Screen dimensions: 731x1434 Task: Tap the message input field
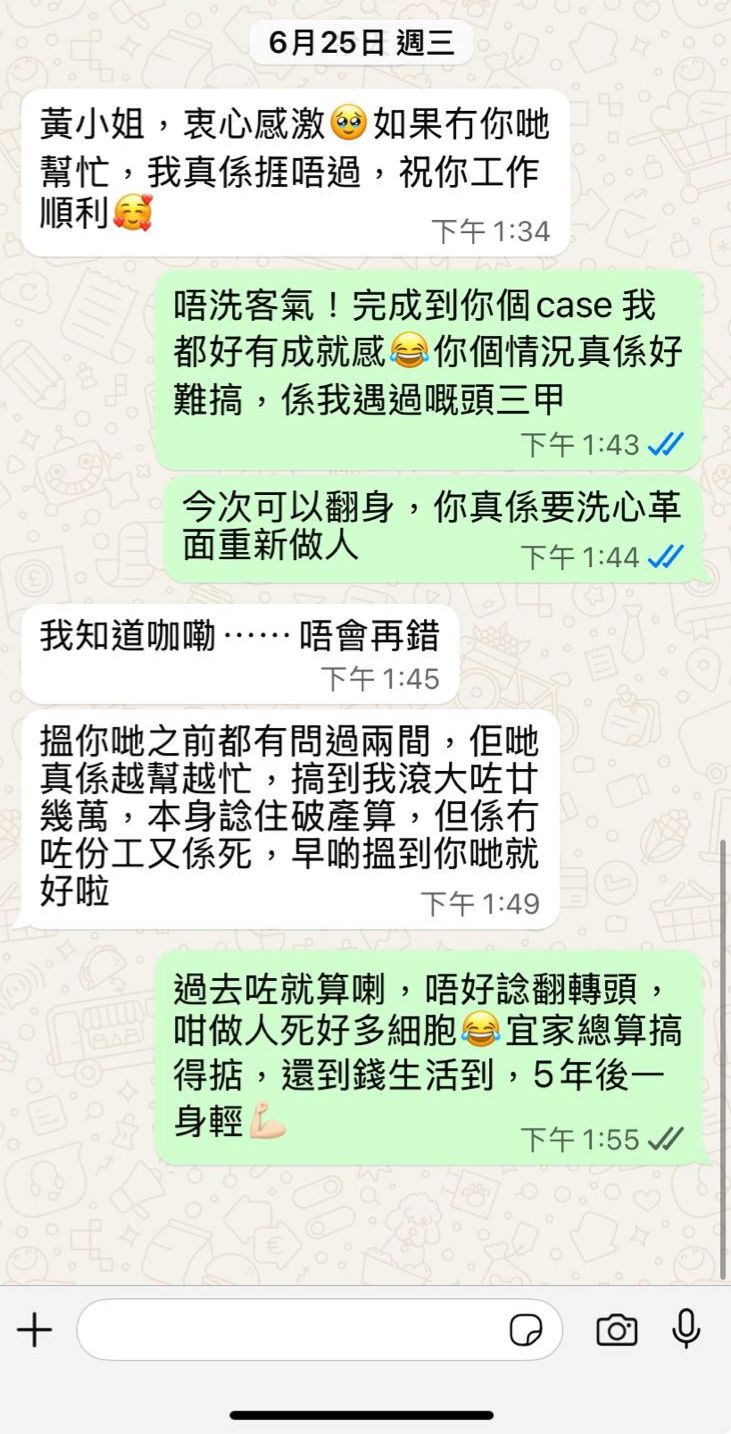290,1330
